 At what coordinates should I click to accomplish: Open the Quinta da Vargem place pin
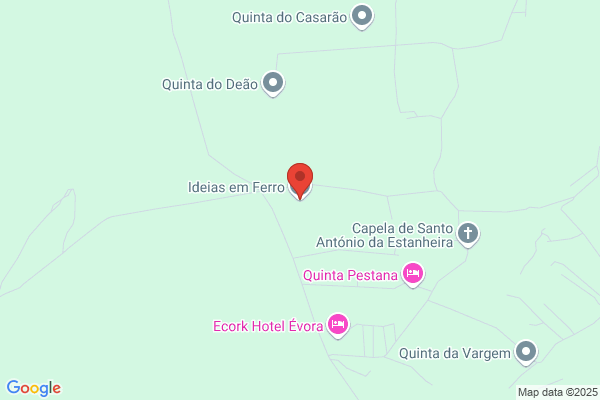[x=526, y=352]
